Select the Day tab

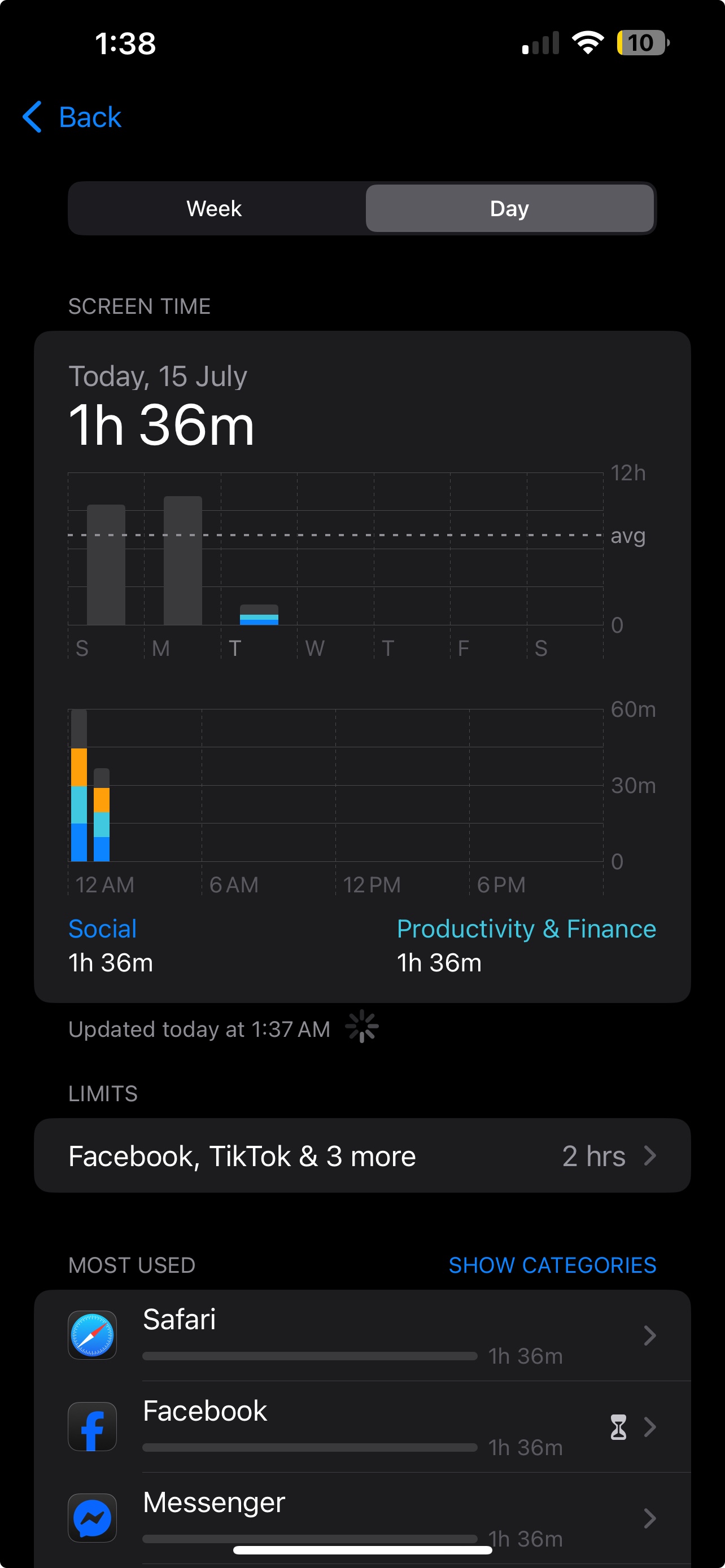coord(509,209)
